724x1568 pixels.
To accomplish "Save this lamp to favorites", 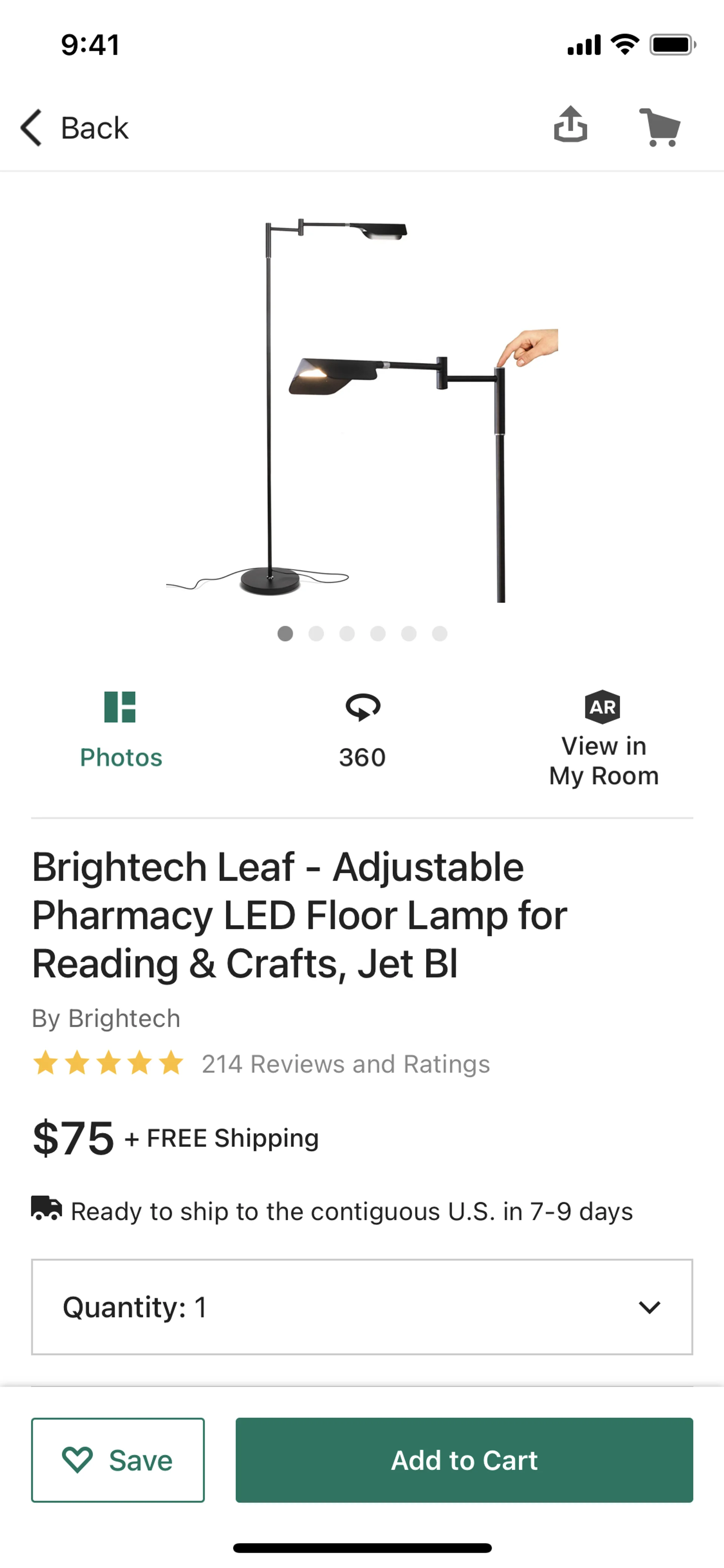I will click(118, 1460).
